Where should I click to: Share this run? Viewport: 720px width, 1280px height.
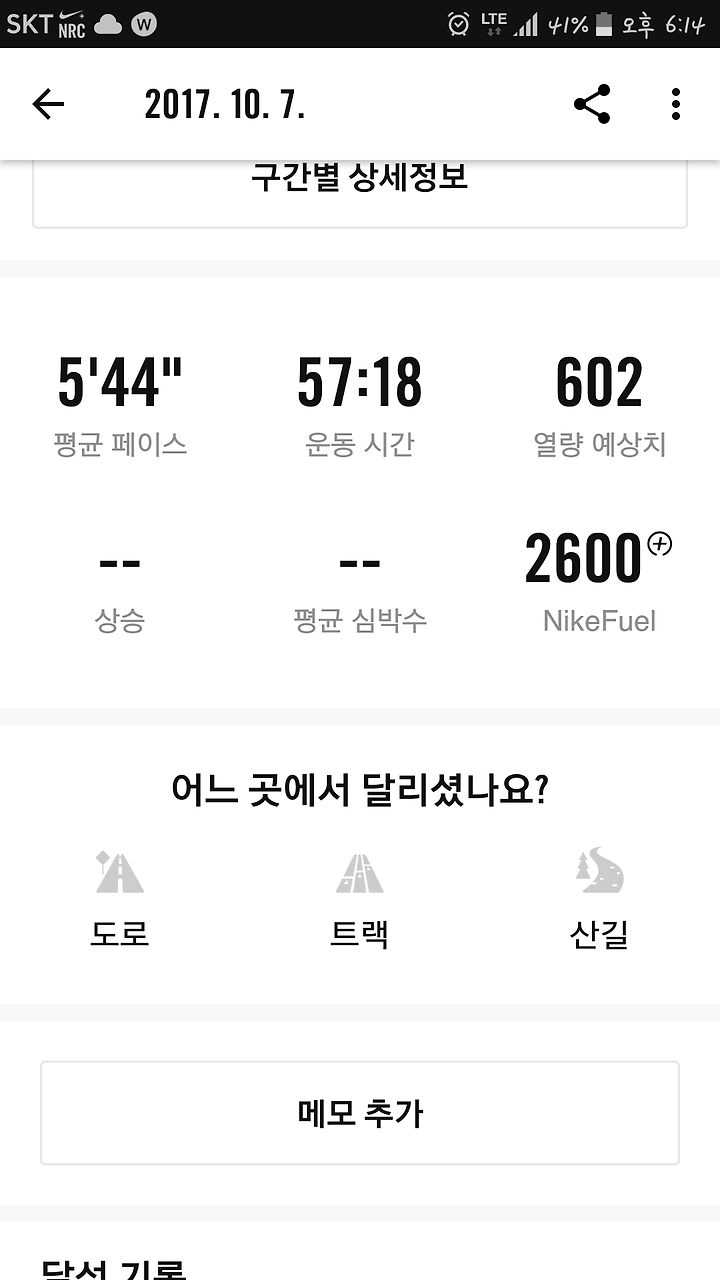[x=592, y=104]
